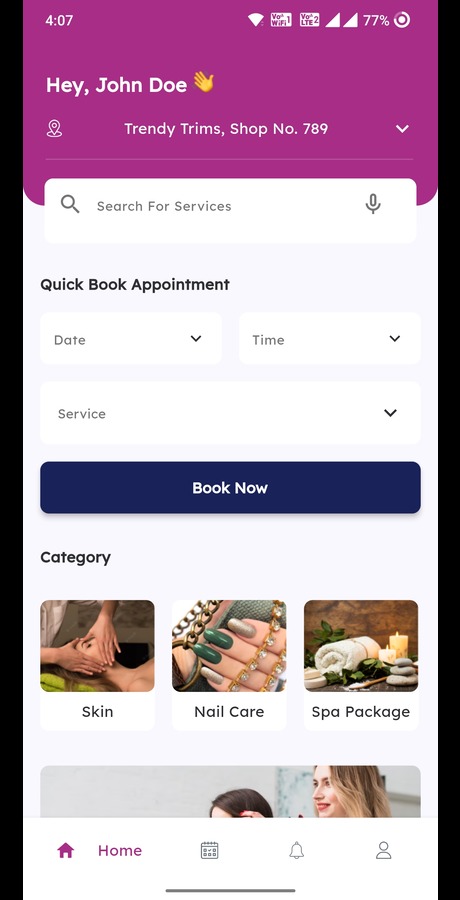Open the notifications bell tab
The image size is (460, 900).
click(x=296, y=850)
